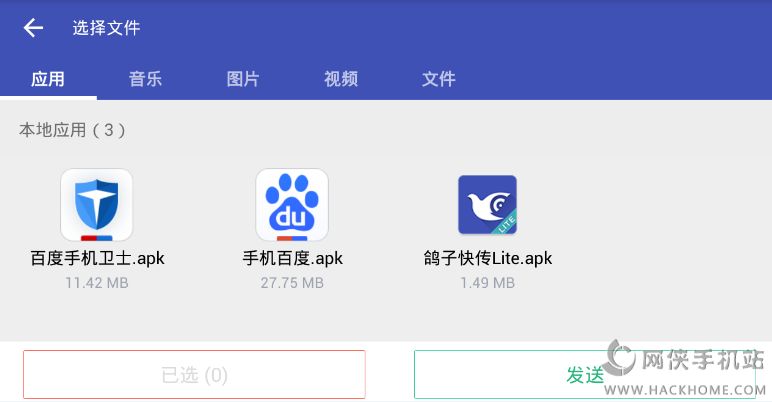Image resolution: width=772 pixels, height=402 pixels.
Task: Switch to the 图片 tab
Action: click(x=243, y=79)
